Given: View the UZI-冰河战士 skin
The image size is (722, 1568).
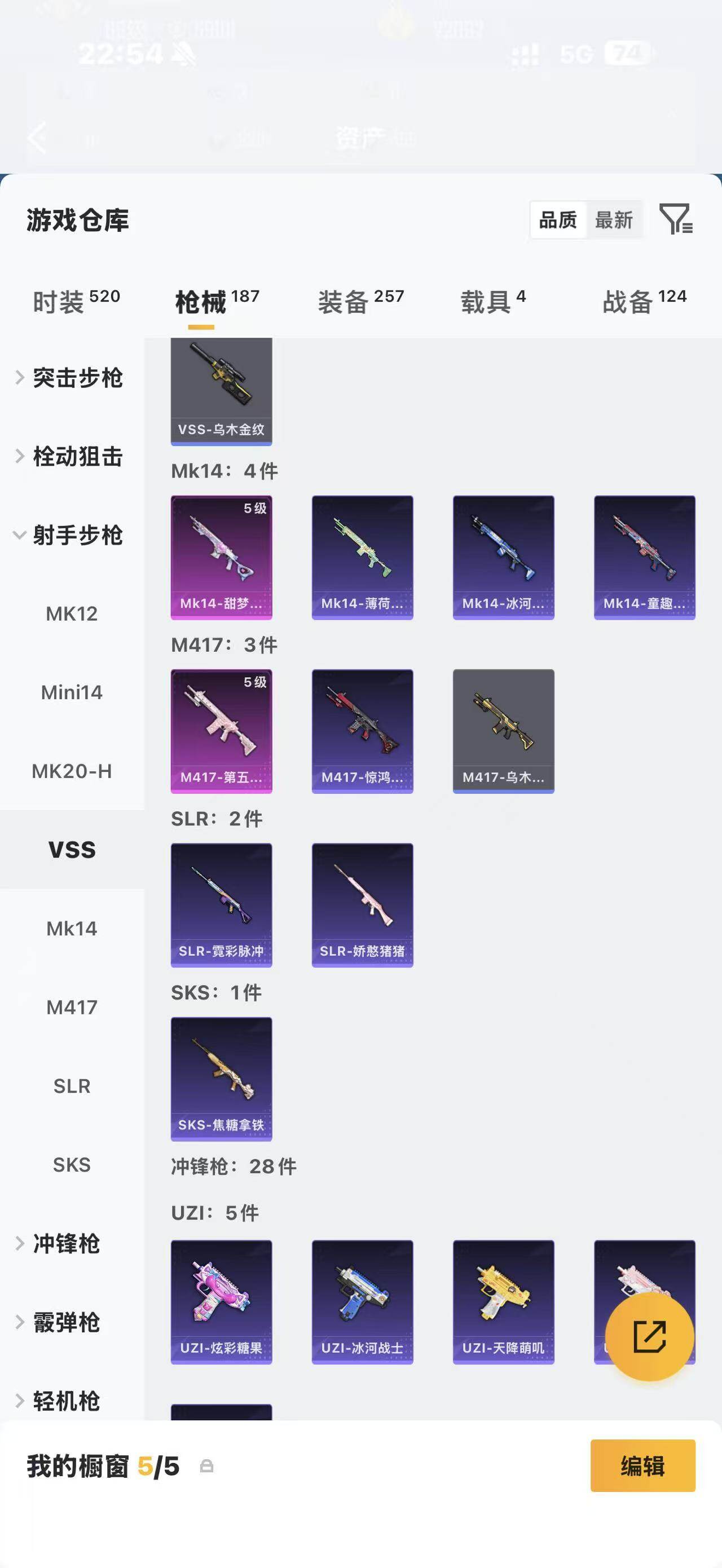Looking at the screenshot, I should 362,1302.
